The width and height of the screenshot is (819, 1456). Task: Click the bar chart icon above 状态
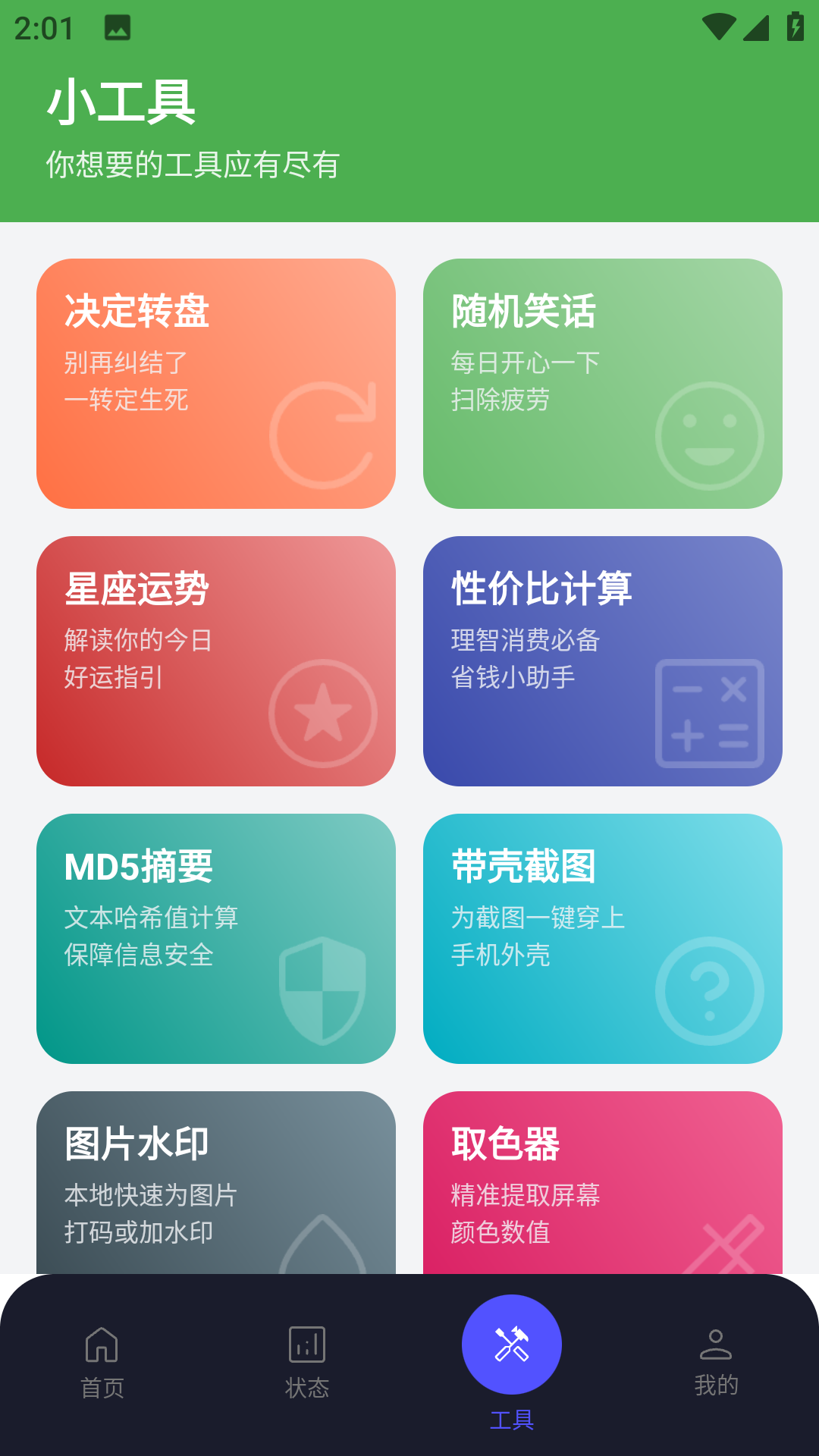coord(307,1343)
